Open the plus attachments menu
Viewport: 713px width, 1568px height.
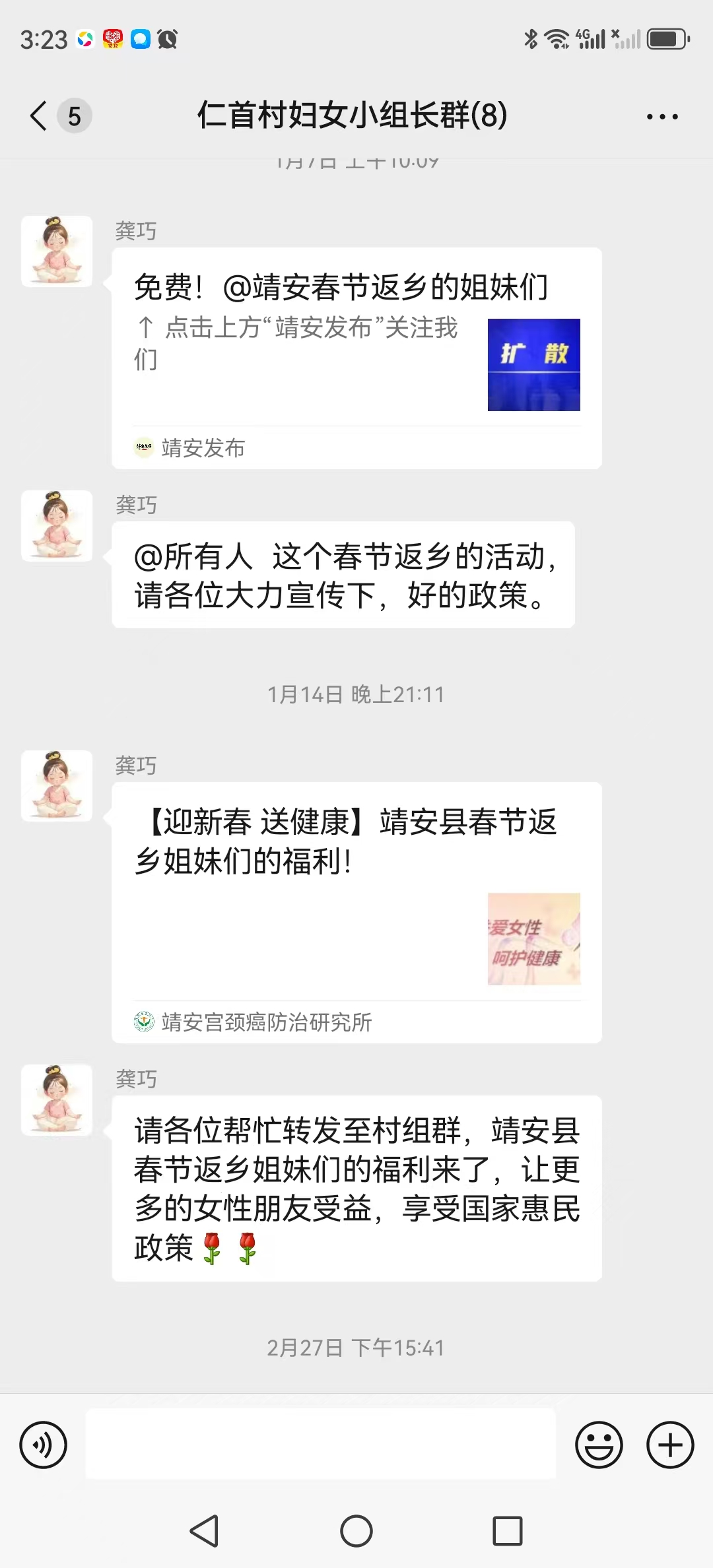click(670, 1445)
